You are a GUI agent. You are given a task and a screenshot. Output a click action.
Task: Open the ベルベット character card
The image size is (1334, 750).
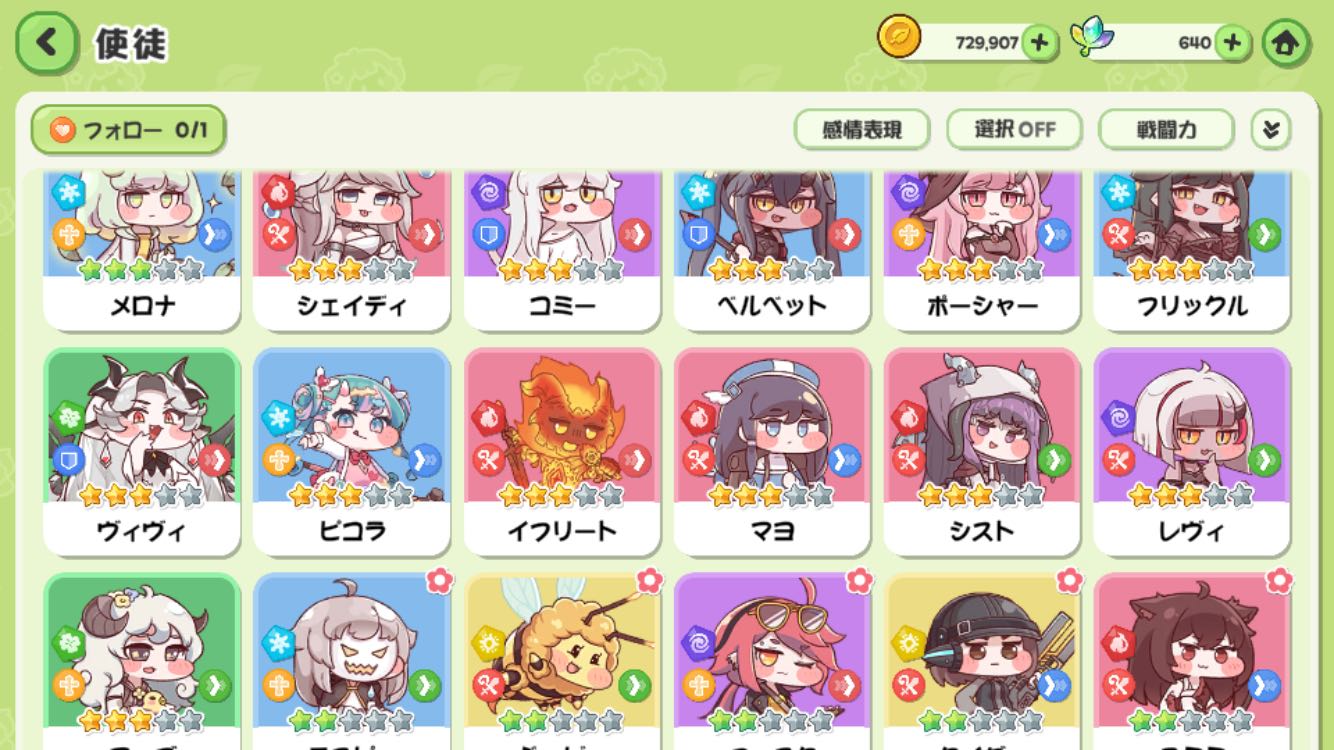(772, 250)
